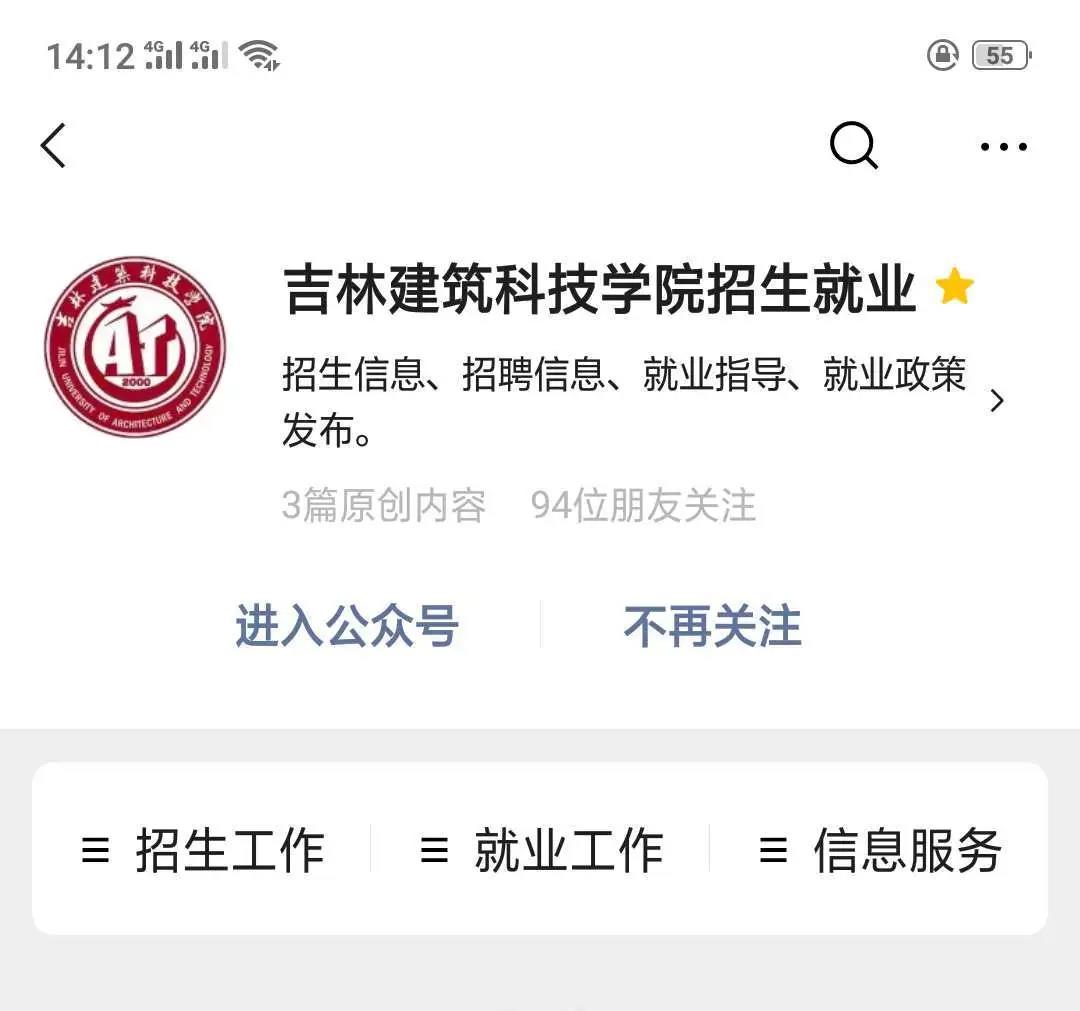Open the 招生工作 menu
1080x1011 pixels.
click(204, 850)
